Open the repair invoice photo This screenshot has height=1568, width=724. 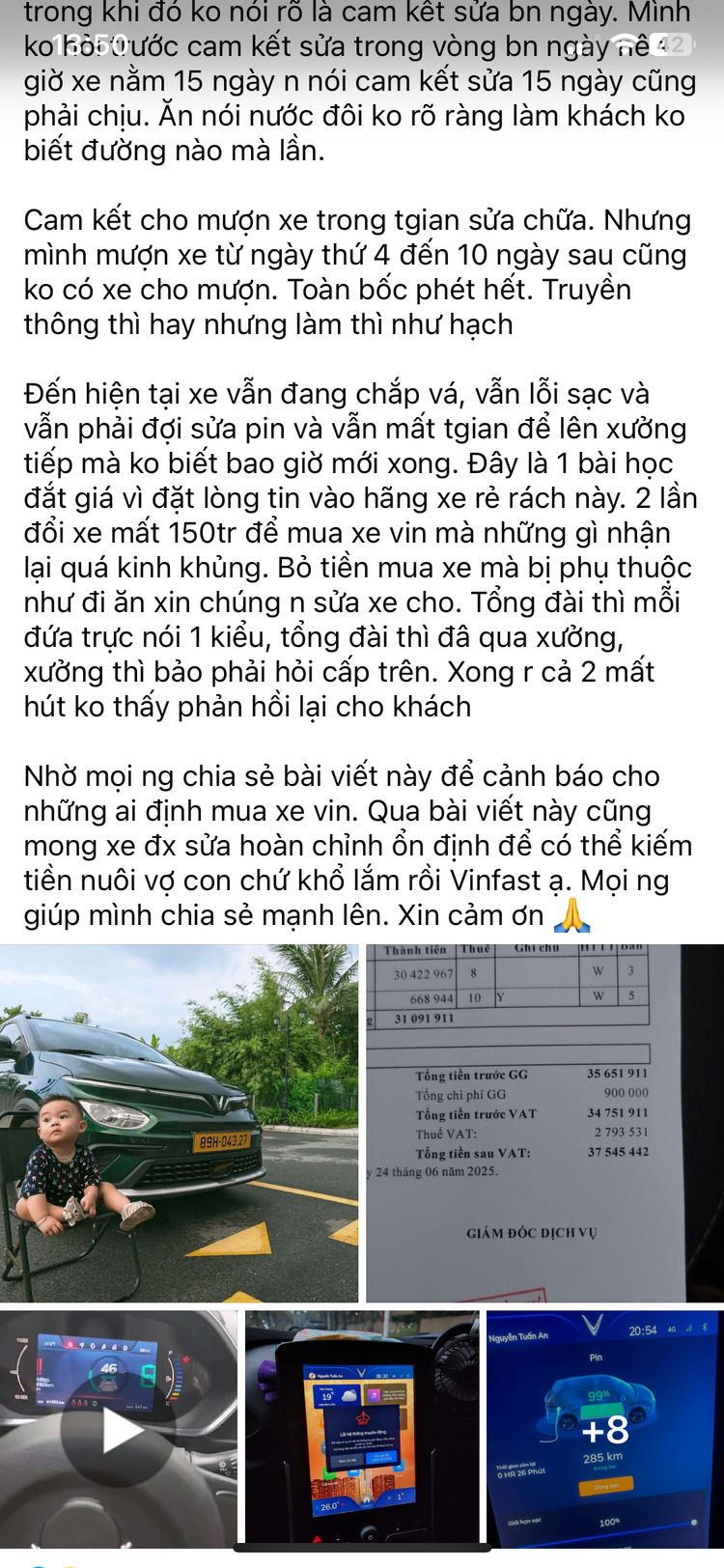544,1122
